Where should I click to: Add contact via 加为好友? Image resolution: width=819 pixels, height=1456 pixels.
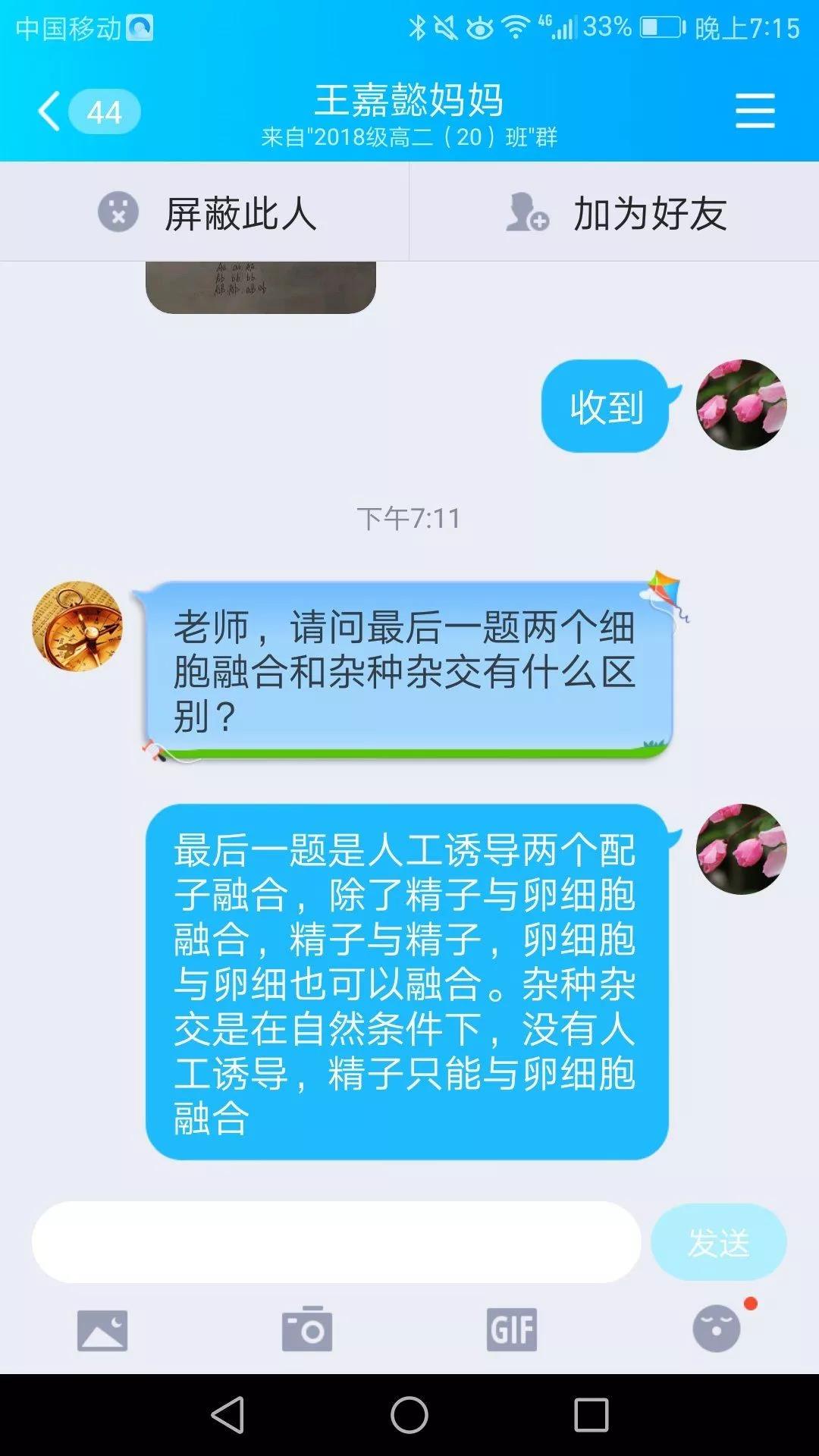[614, 212]
